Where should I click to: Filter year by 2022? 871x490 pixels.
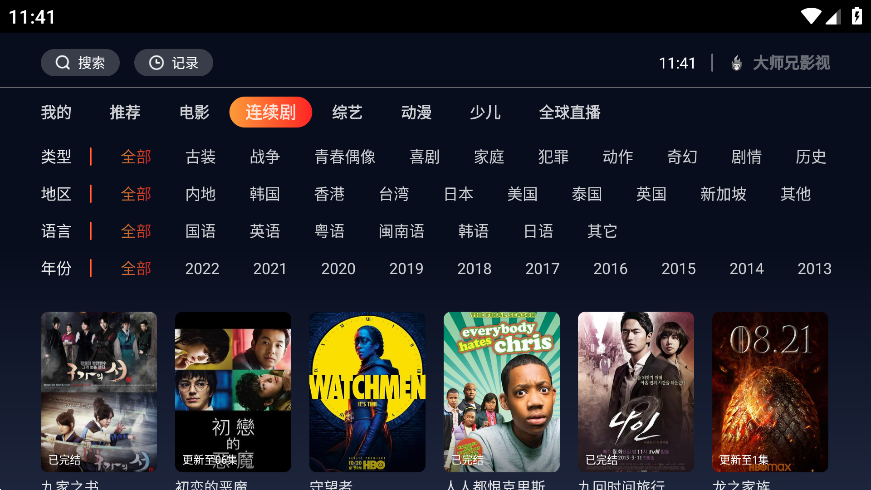coord(202,268)
